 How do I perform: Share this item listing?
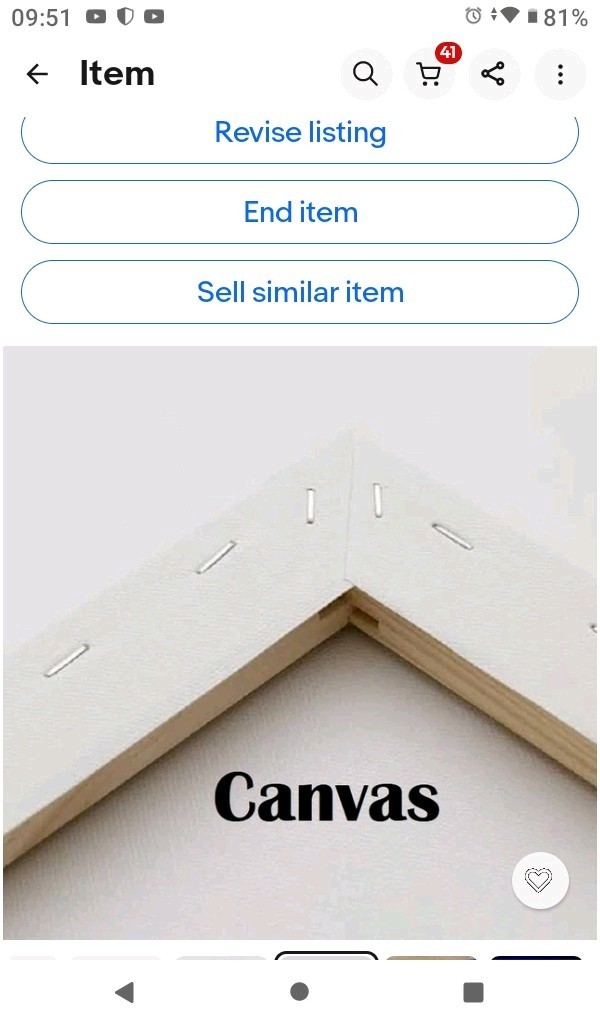pos(494,74)
